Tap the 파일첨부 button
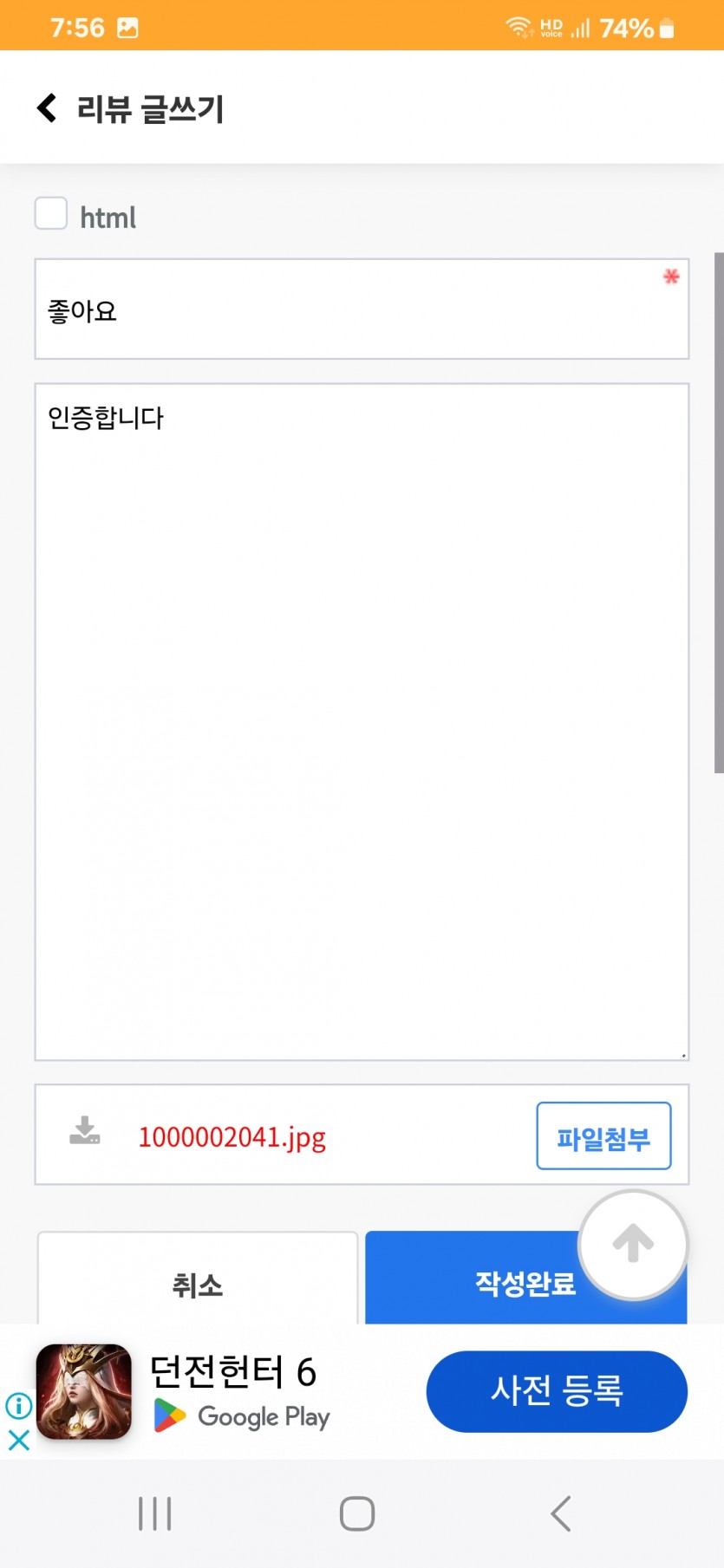 tap(603, 1136)
